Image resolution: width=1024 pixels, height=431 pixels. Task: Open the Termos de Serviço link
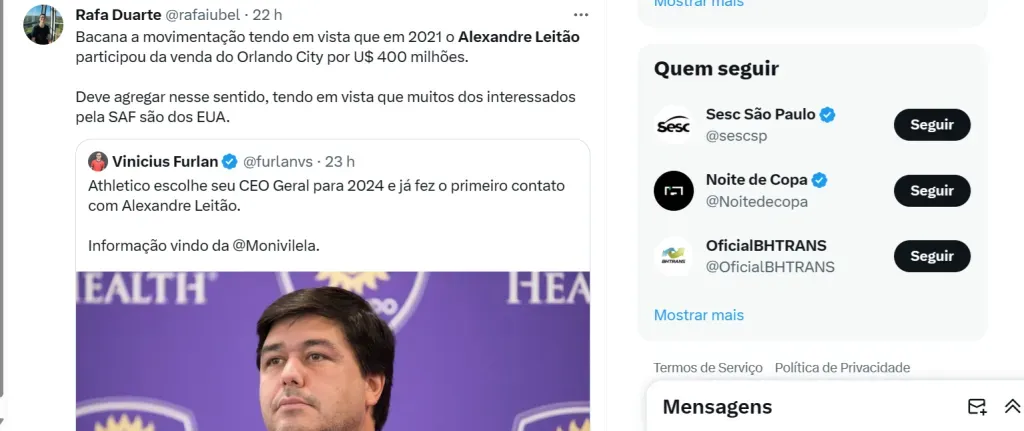(707, 368)
